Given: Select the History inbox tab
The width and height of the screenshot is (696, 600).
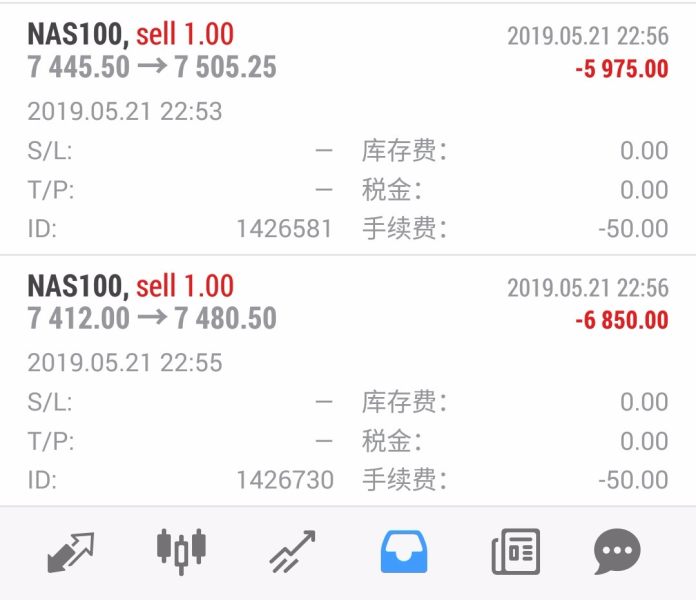Looking at the screenshot, I should (x=403, y=551).
